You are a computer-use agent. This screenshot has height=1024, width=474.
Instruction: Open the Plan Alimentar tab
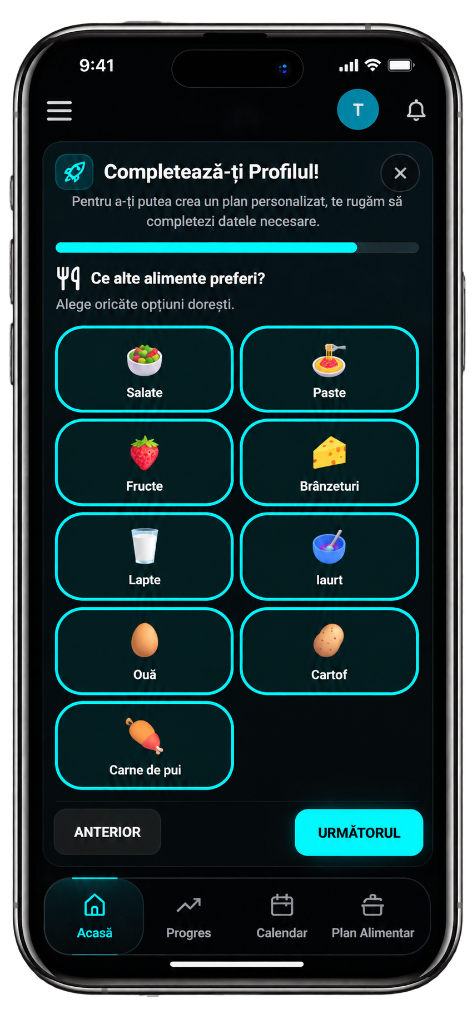373,916
